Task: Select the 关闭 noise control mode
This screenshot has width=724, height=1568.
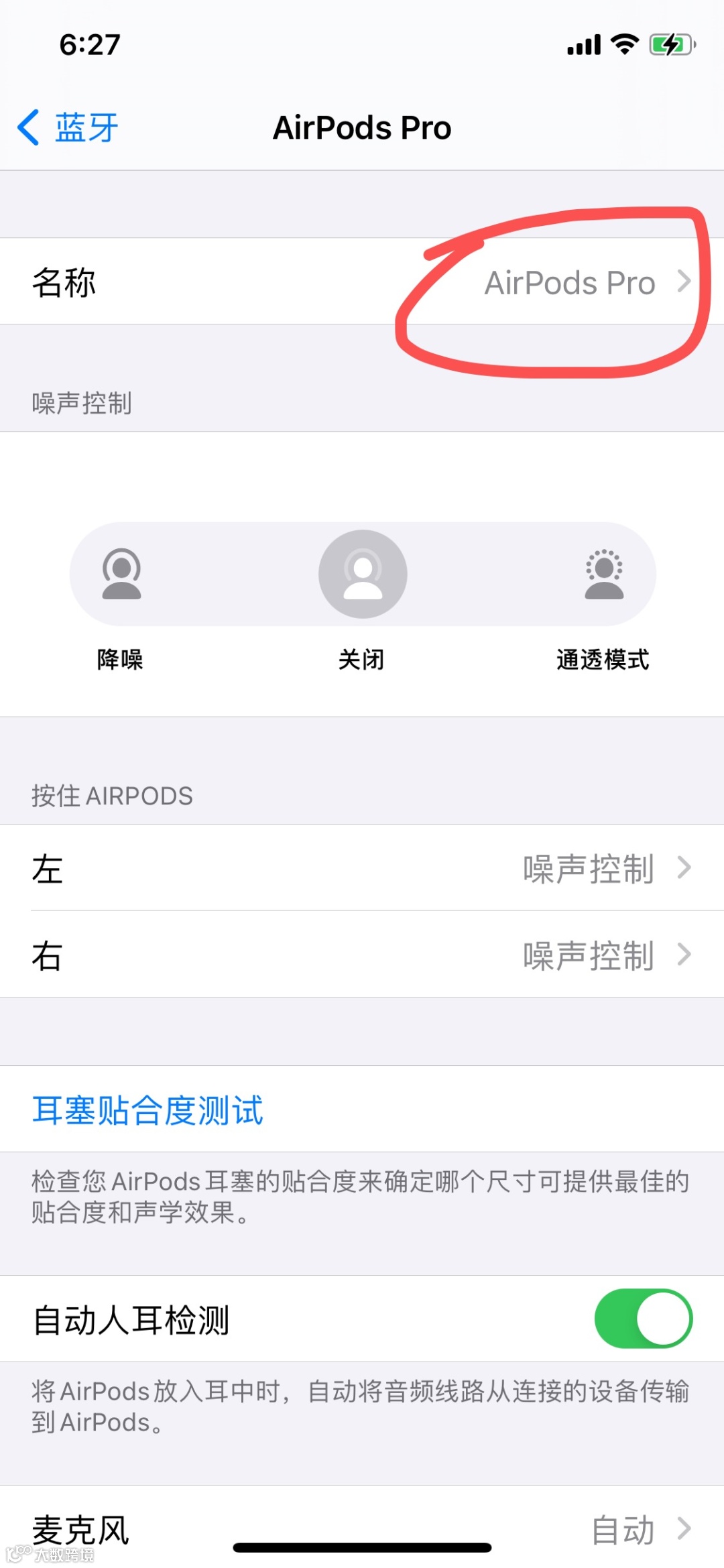Action: 363,575
